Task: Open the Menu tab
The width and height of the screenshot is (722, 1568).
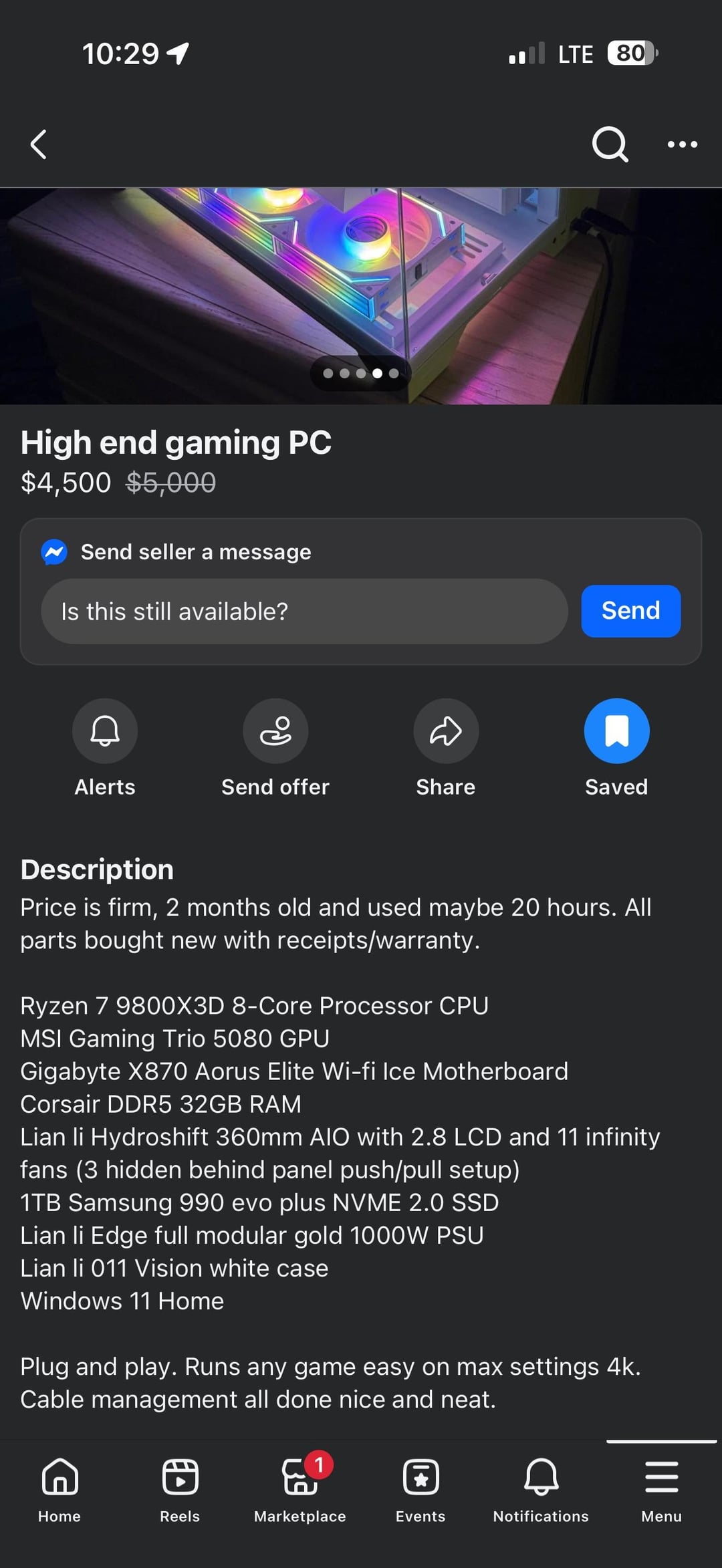Action: point(661,1488)
